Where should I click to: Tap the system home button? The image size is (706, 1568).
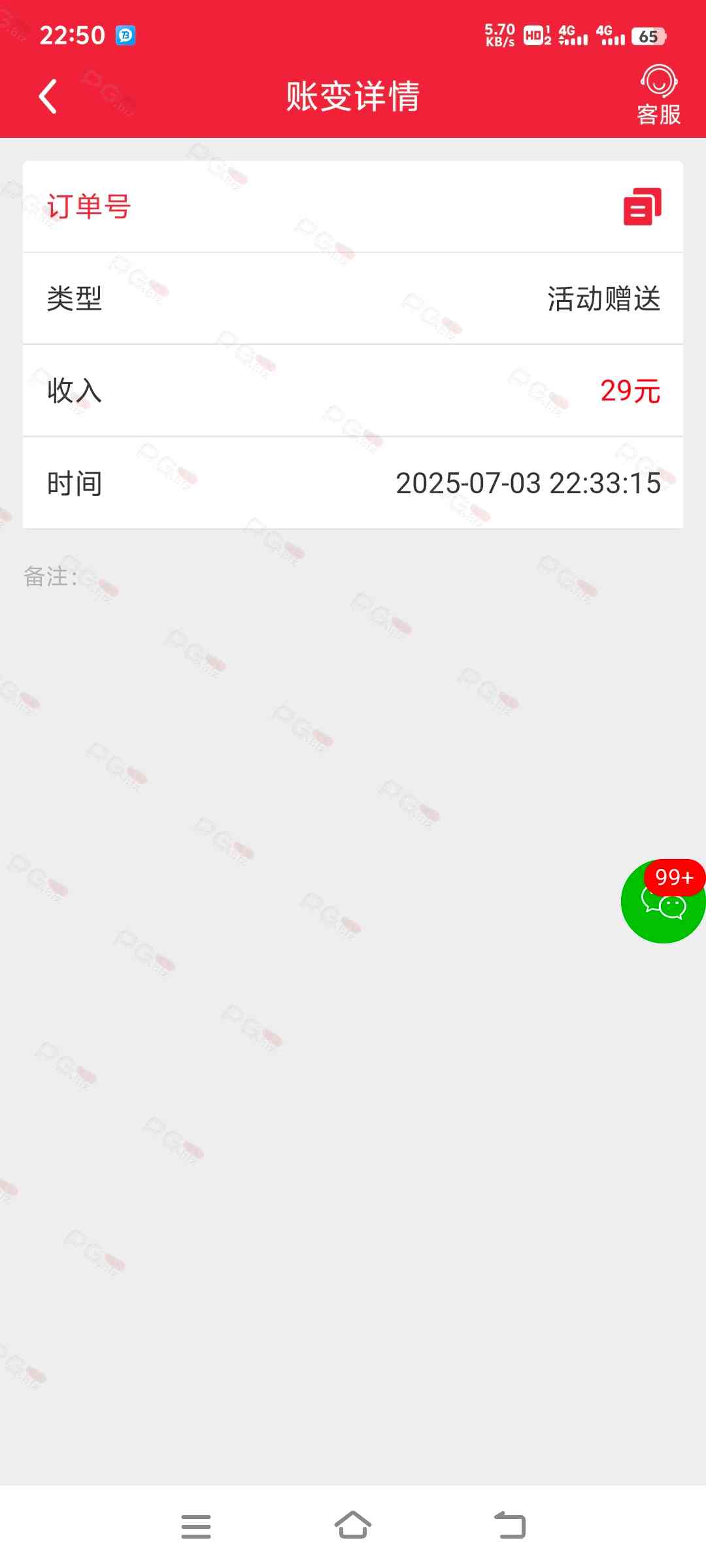click(353, 1526)
